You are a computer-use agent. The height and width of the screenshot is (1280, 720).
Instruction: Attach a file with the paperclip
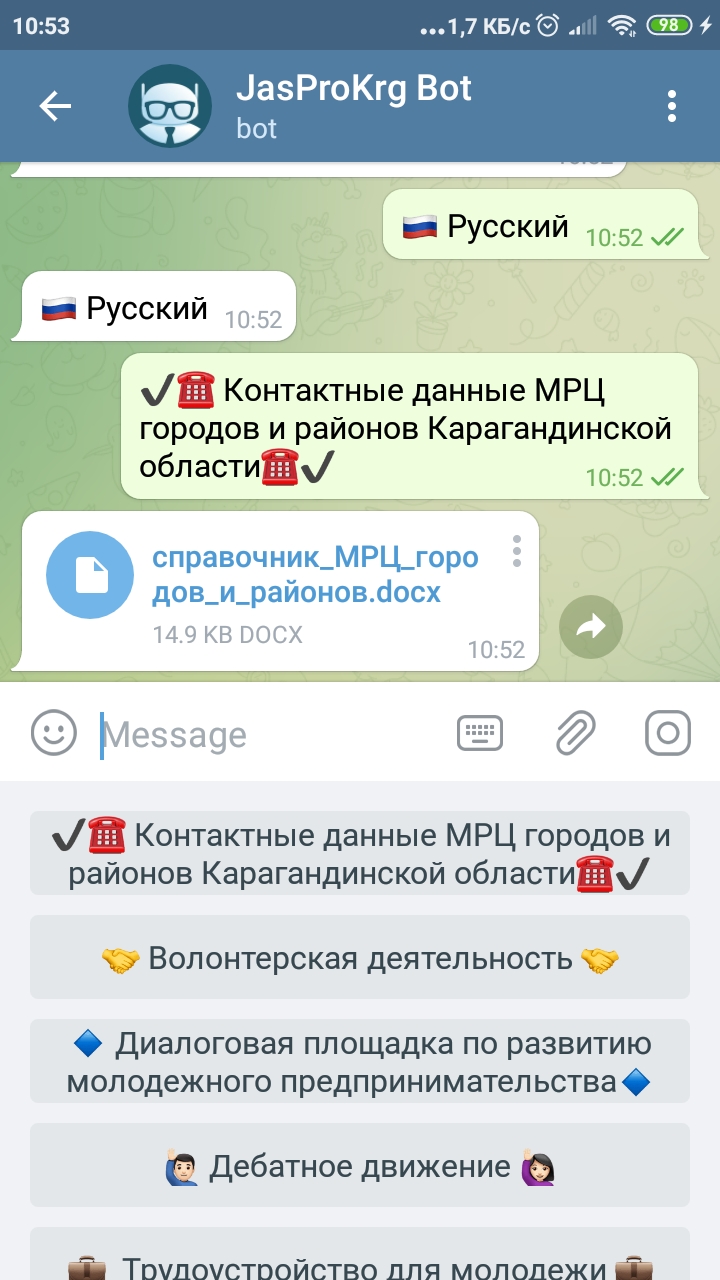576,733
